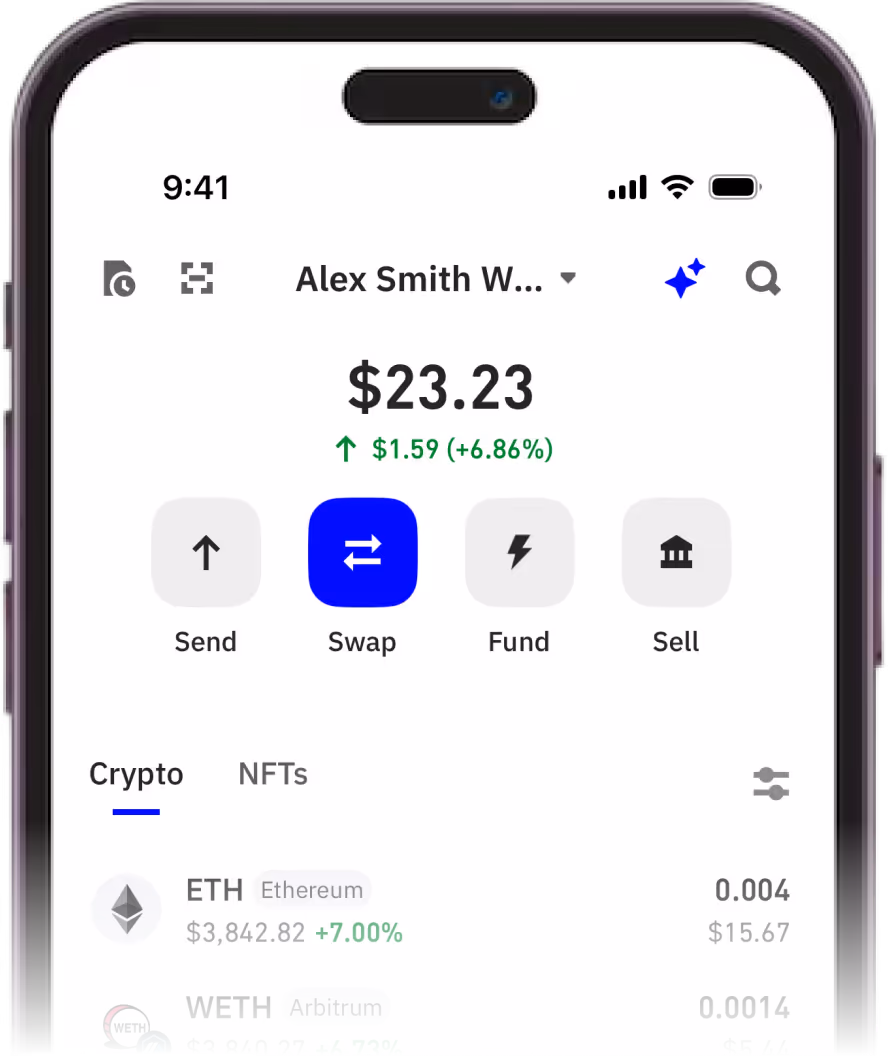Tap the Swap button
The width and height of the screenshot is (888, 1056).
coord(362,553)
